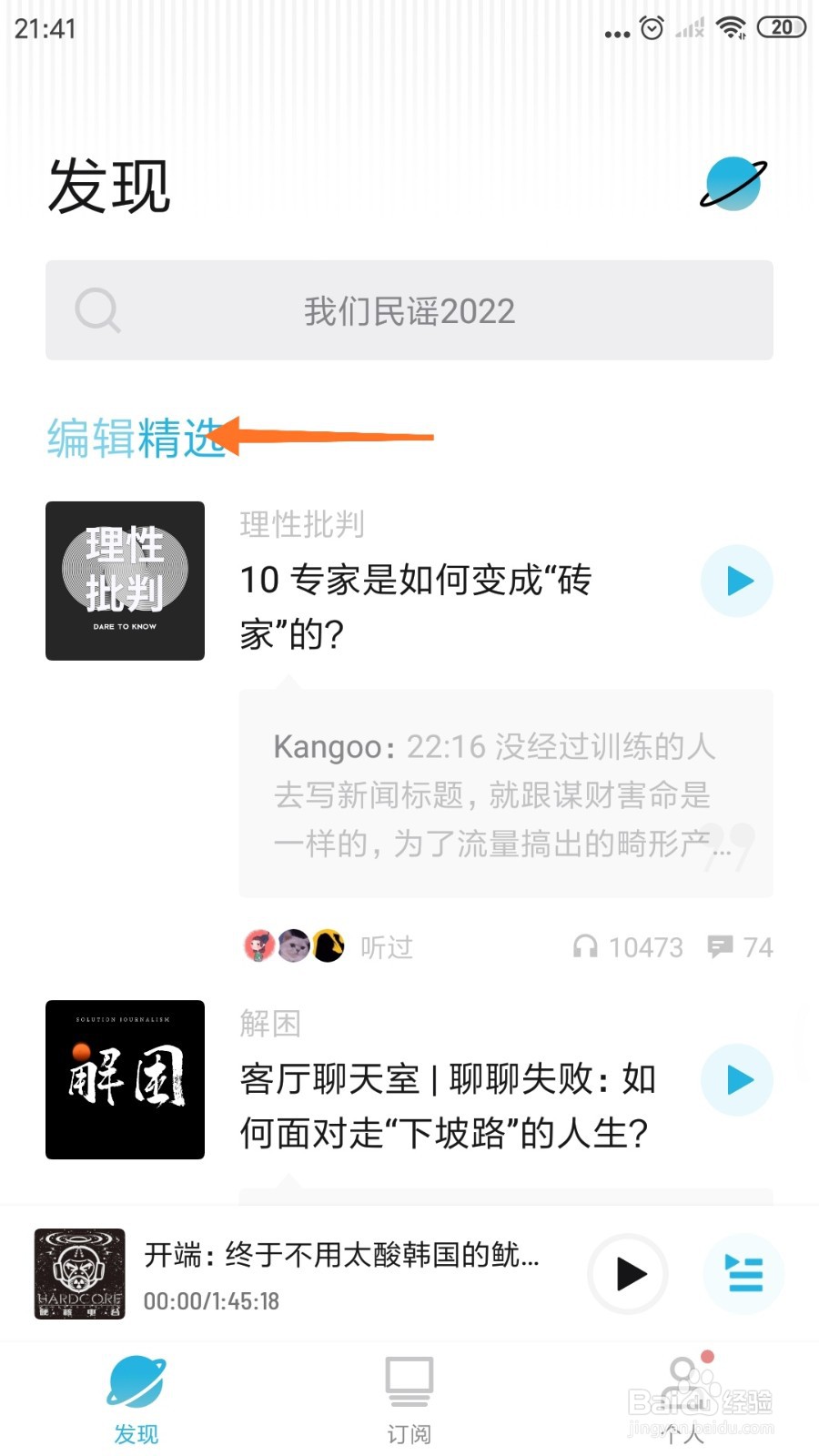The width and height of the screenshot is (819, 1456).
Task: Play the 解困 episode
Action: (736, 1079)
